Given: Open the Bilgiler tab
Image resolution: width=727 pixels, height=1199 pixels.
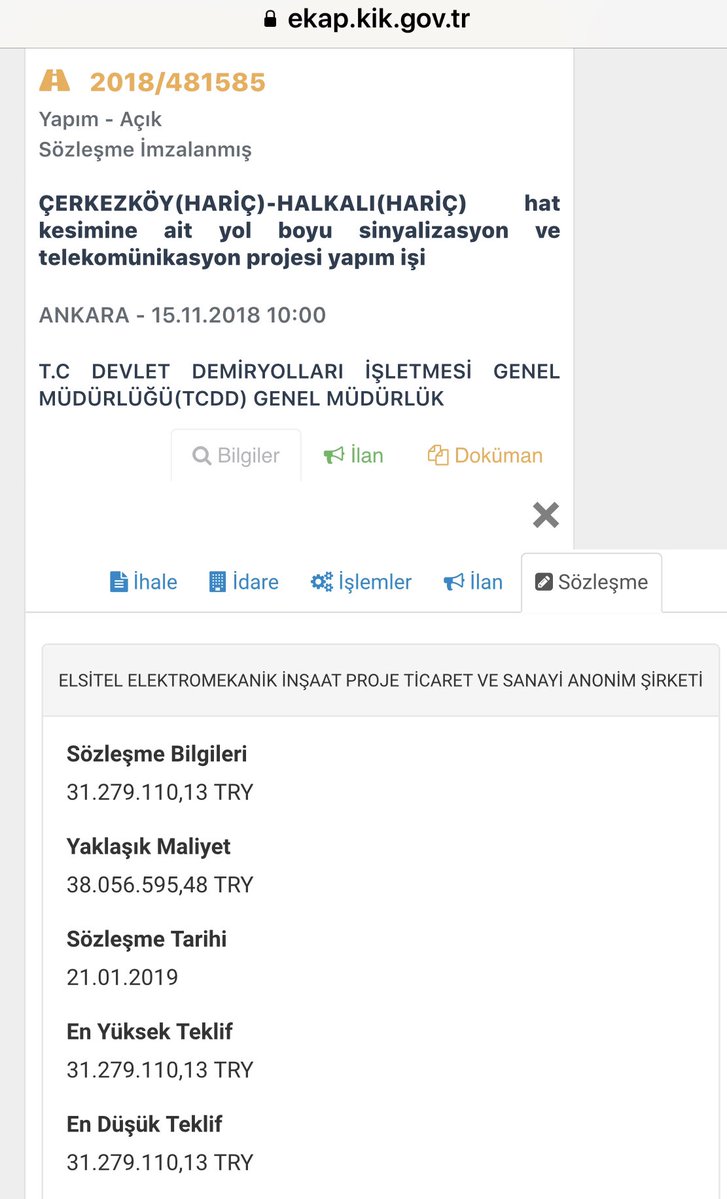Looking at the screenshot, I should (x=236, y=456).
